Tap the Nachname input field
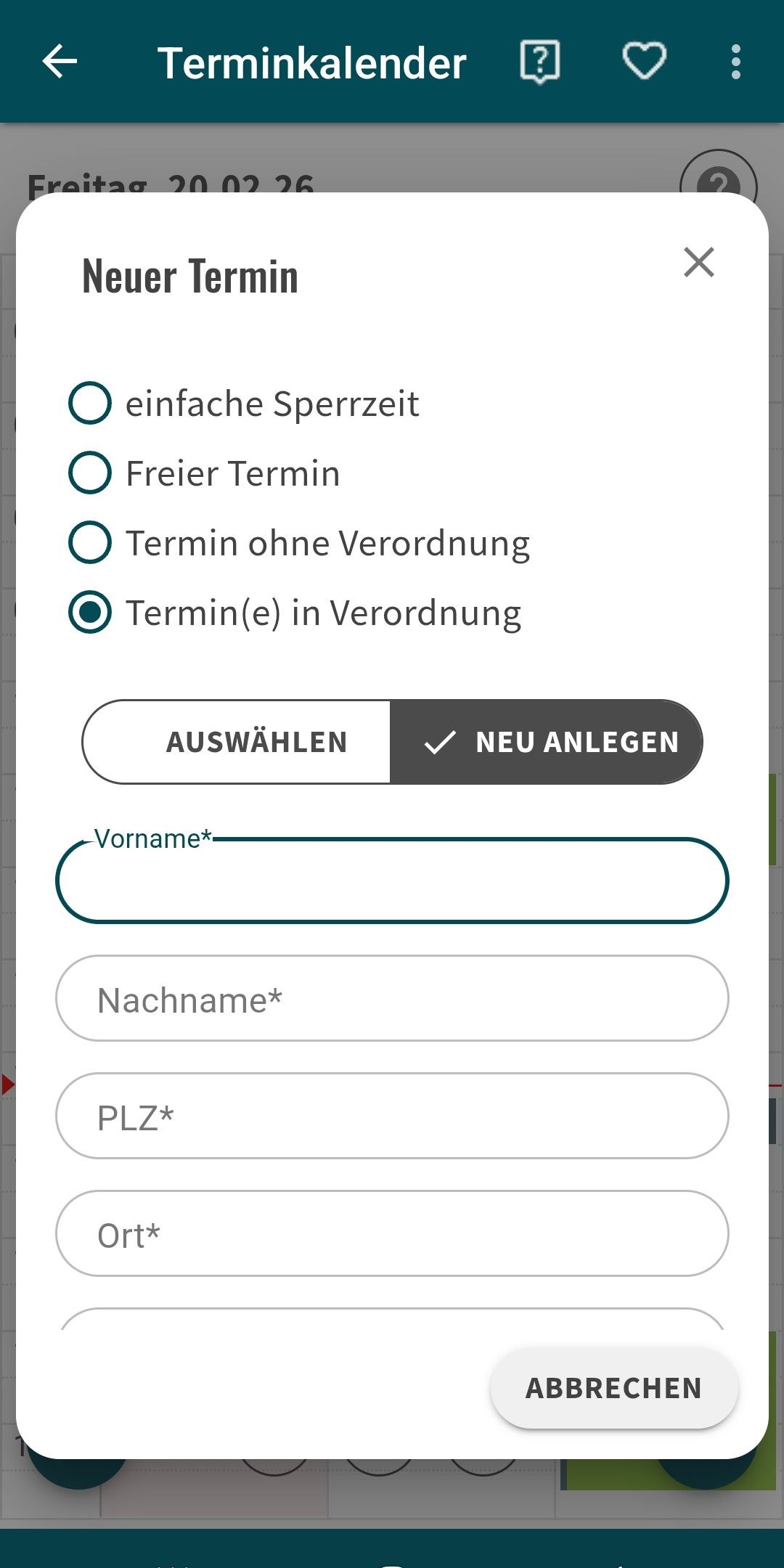Screen dimensions: 784x1568 392,999
